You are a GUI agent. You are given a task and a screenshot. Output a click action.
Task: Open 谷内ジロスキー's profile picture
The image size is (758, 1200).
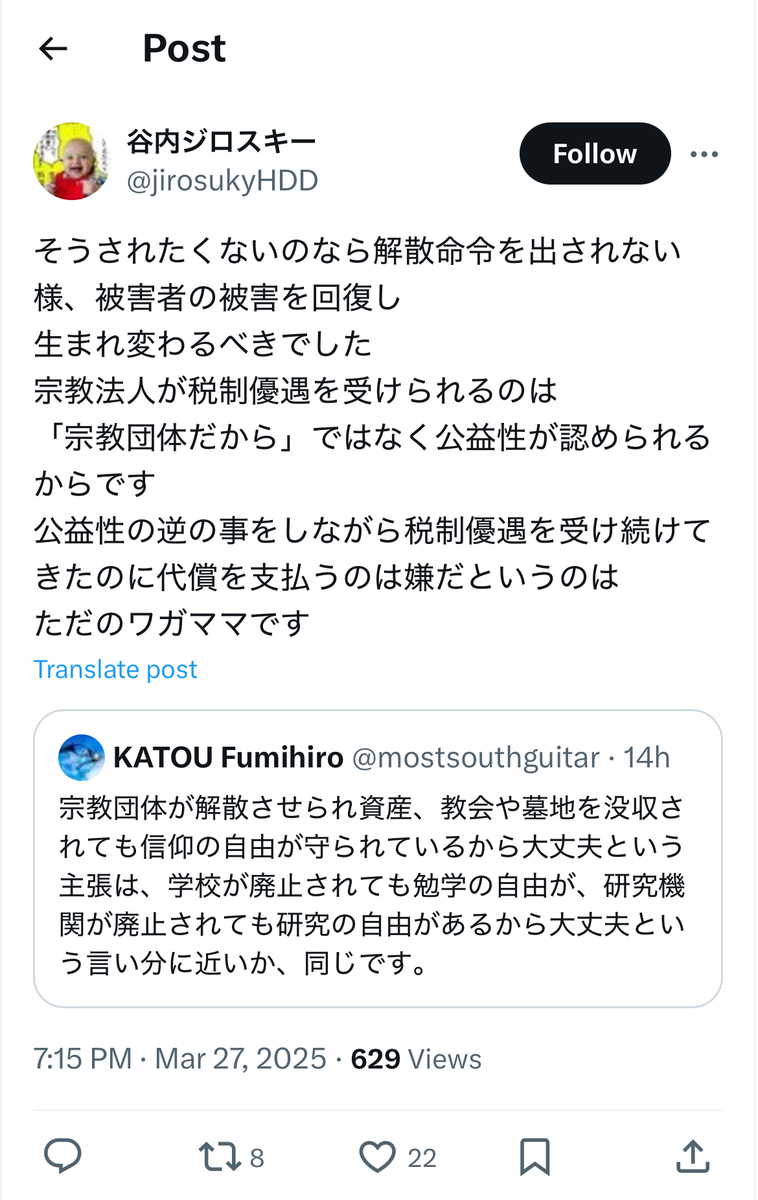click(x=71, y=160)
